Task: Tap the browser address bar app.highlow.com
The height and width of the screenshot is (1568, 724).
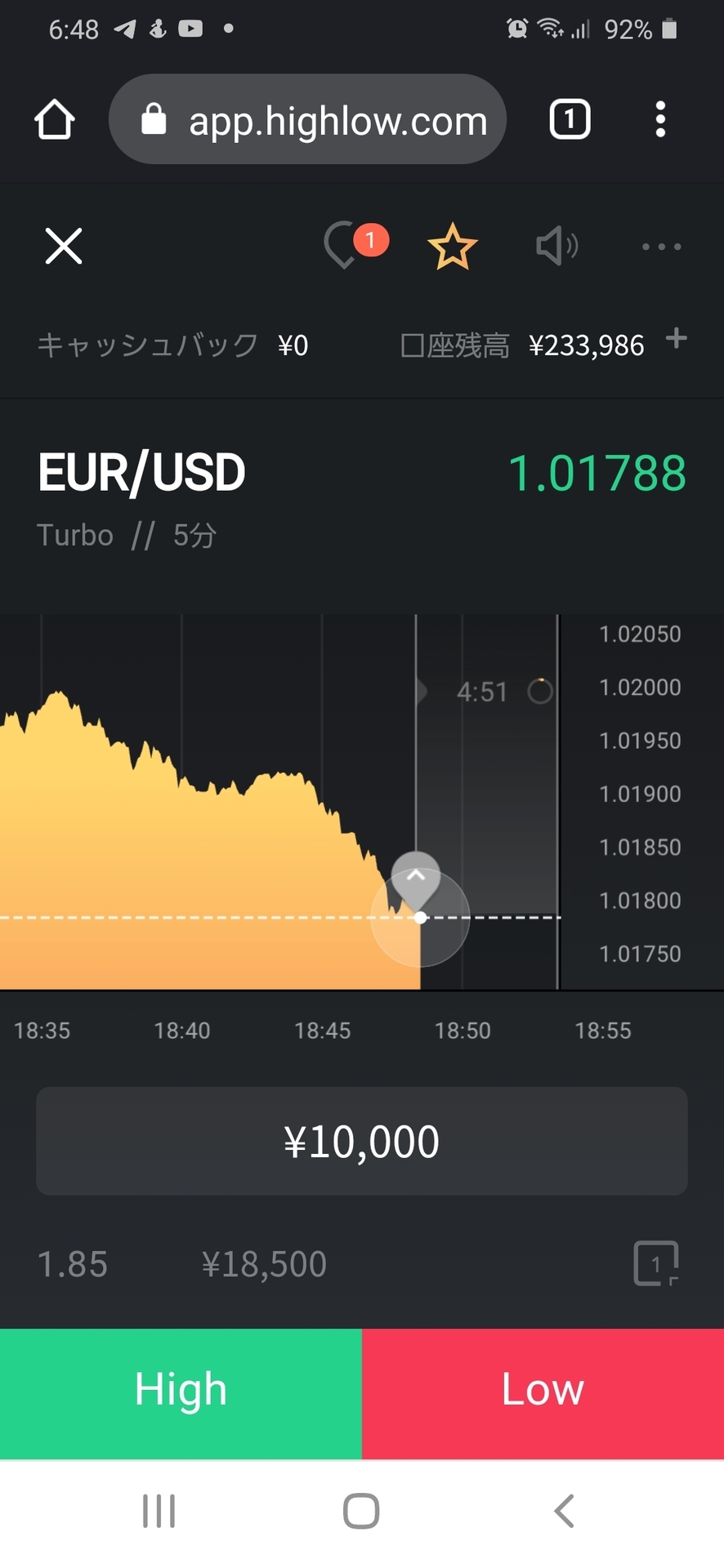Action: click(308, 119)
